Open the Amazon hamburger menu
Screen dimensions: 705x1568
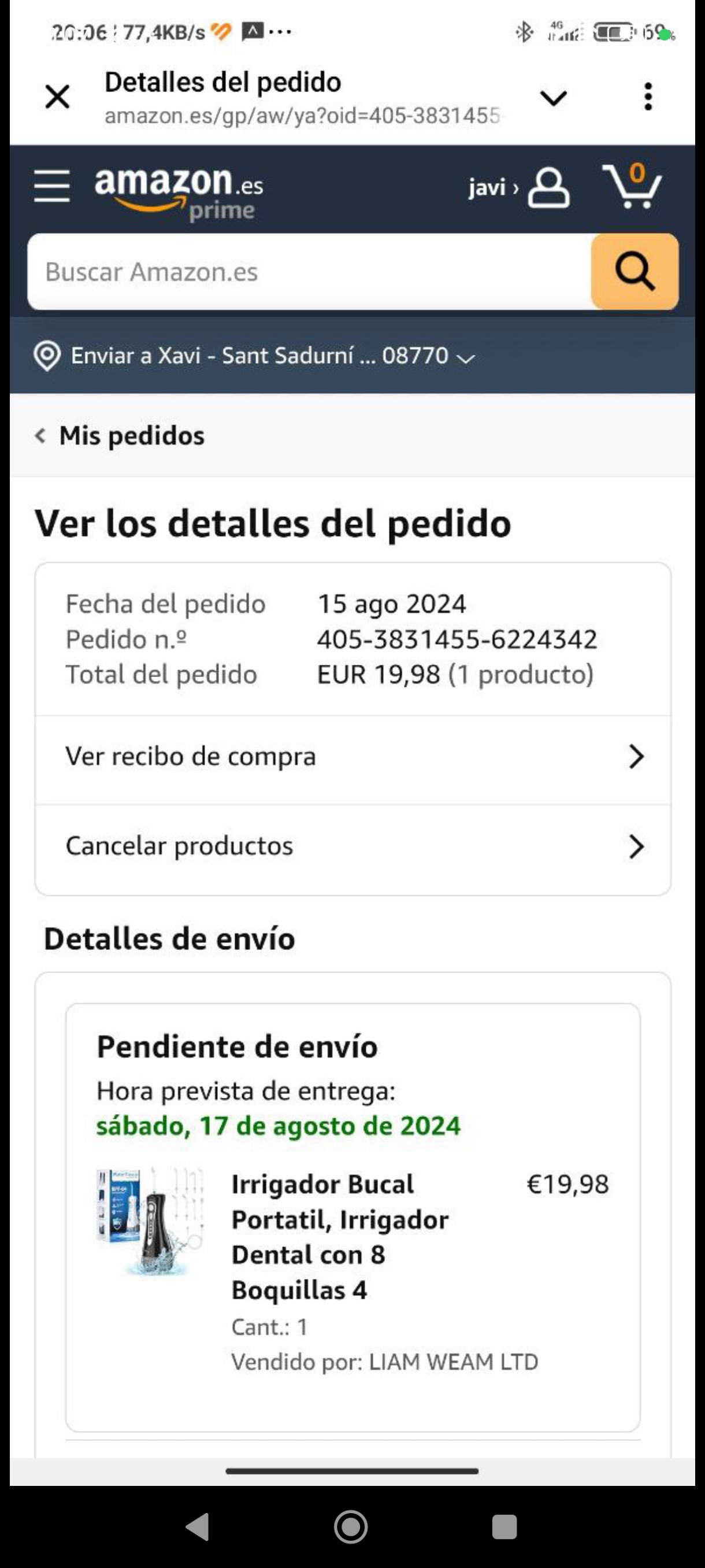pyautogui.click(x=51, y=186)
